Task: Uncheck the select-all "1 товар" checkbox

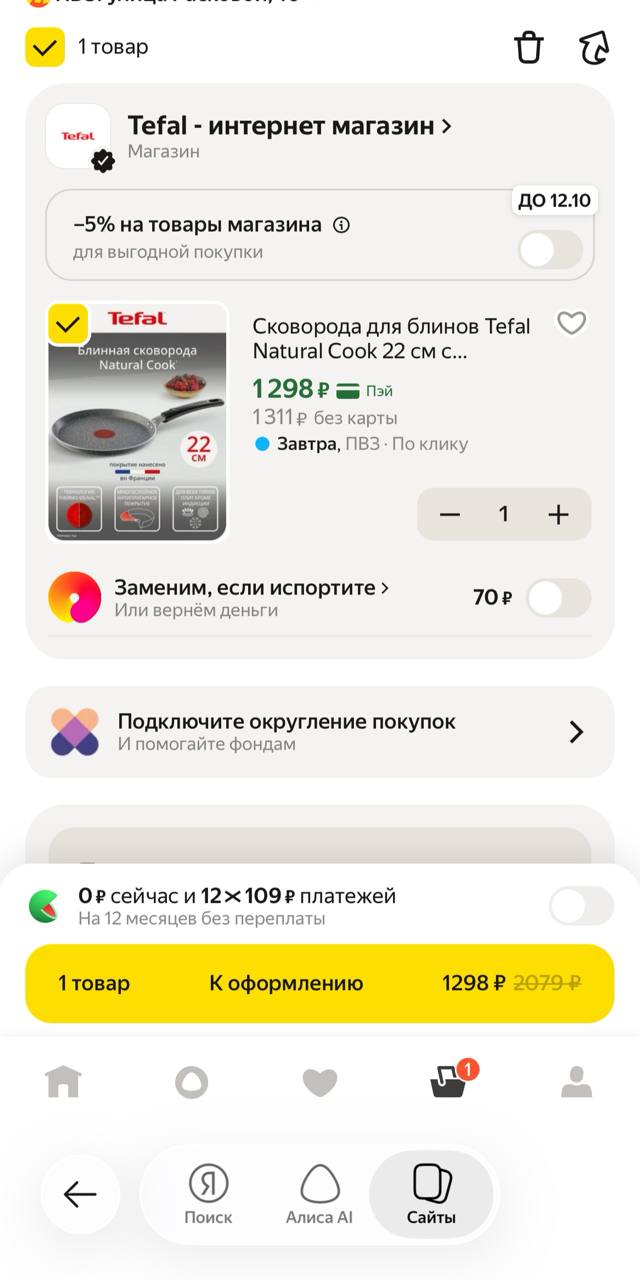Action: click(x=45, y=47)
